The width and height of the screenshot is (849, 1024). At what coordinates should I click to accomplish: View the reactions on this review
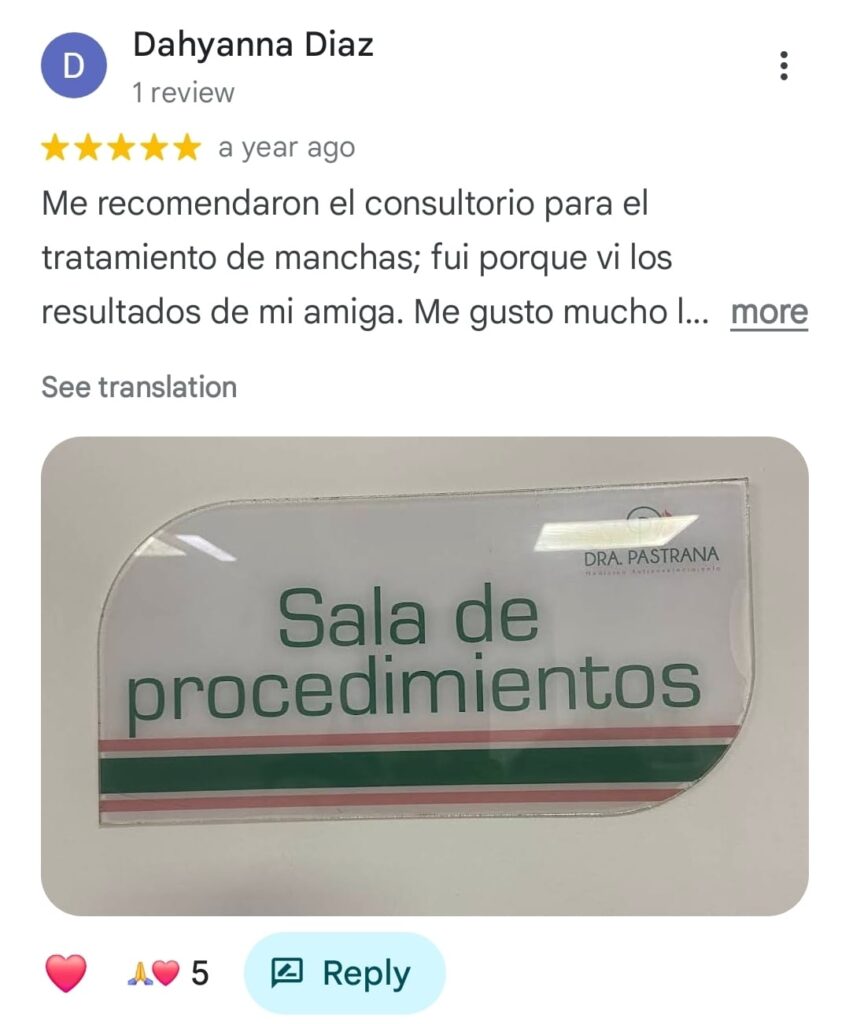(167, 973)
